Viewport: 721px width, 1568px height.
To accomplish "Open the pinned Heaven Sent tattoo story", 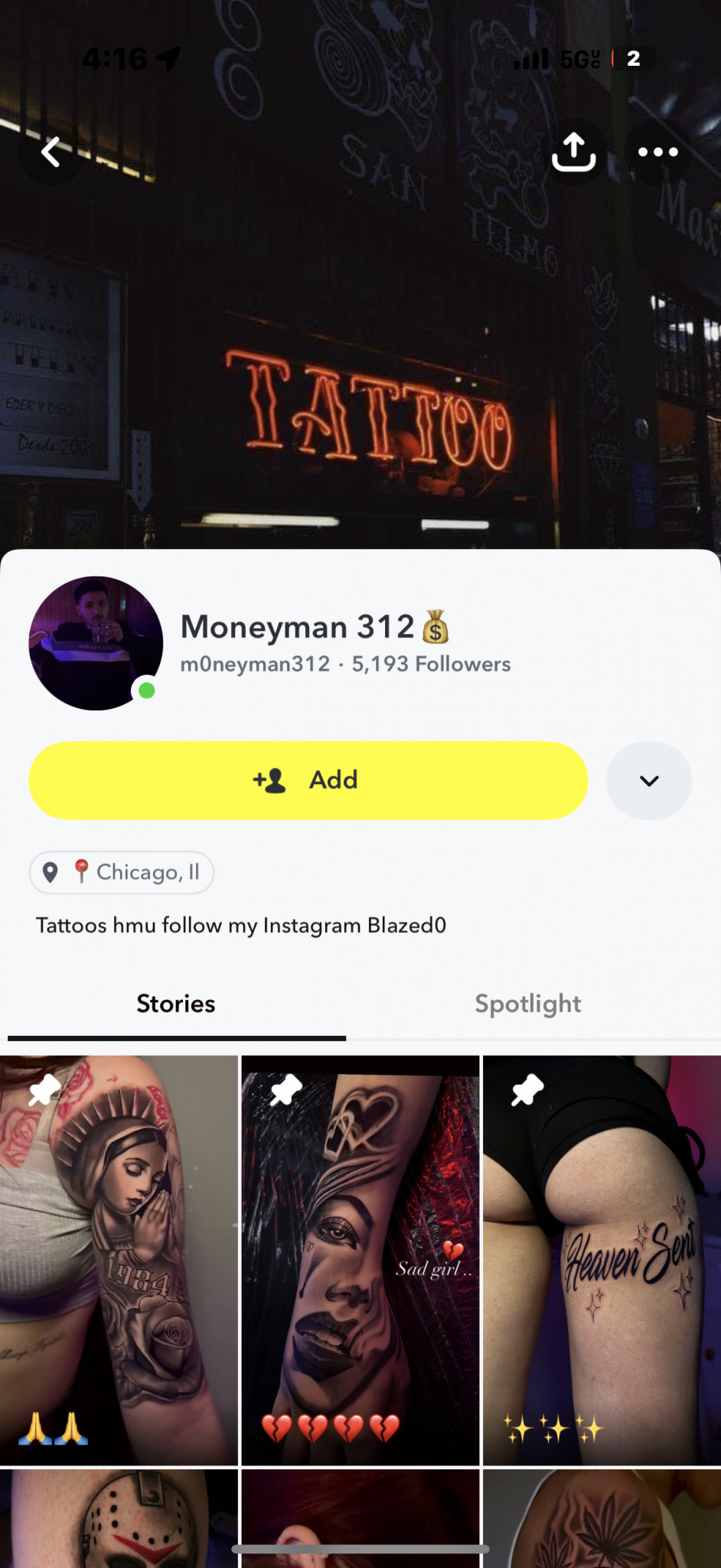I will click(x=602, y=1259).
